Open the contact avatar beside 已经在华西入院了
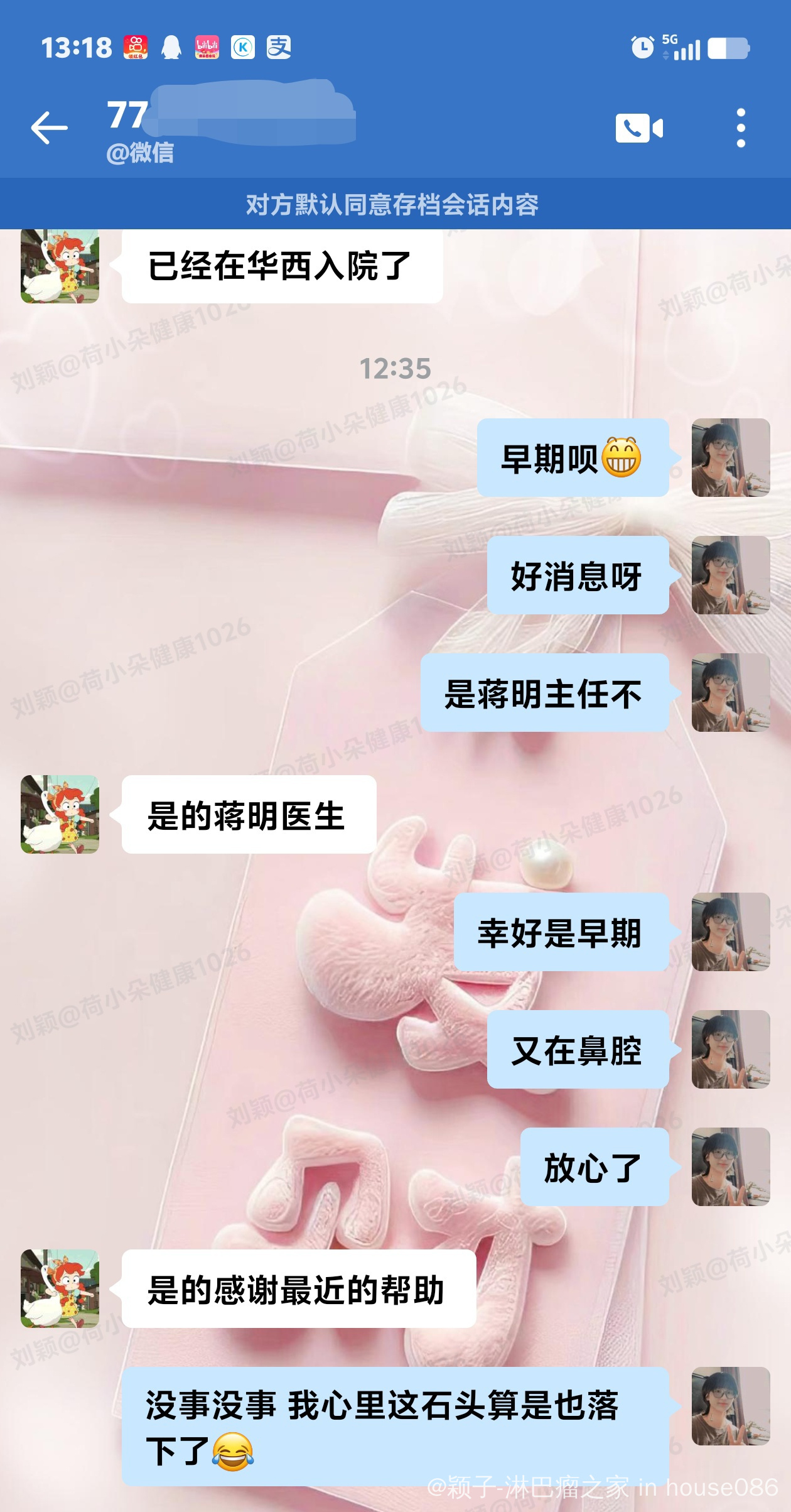 coord(60,266)
